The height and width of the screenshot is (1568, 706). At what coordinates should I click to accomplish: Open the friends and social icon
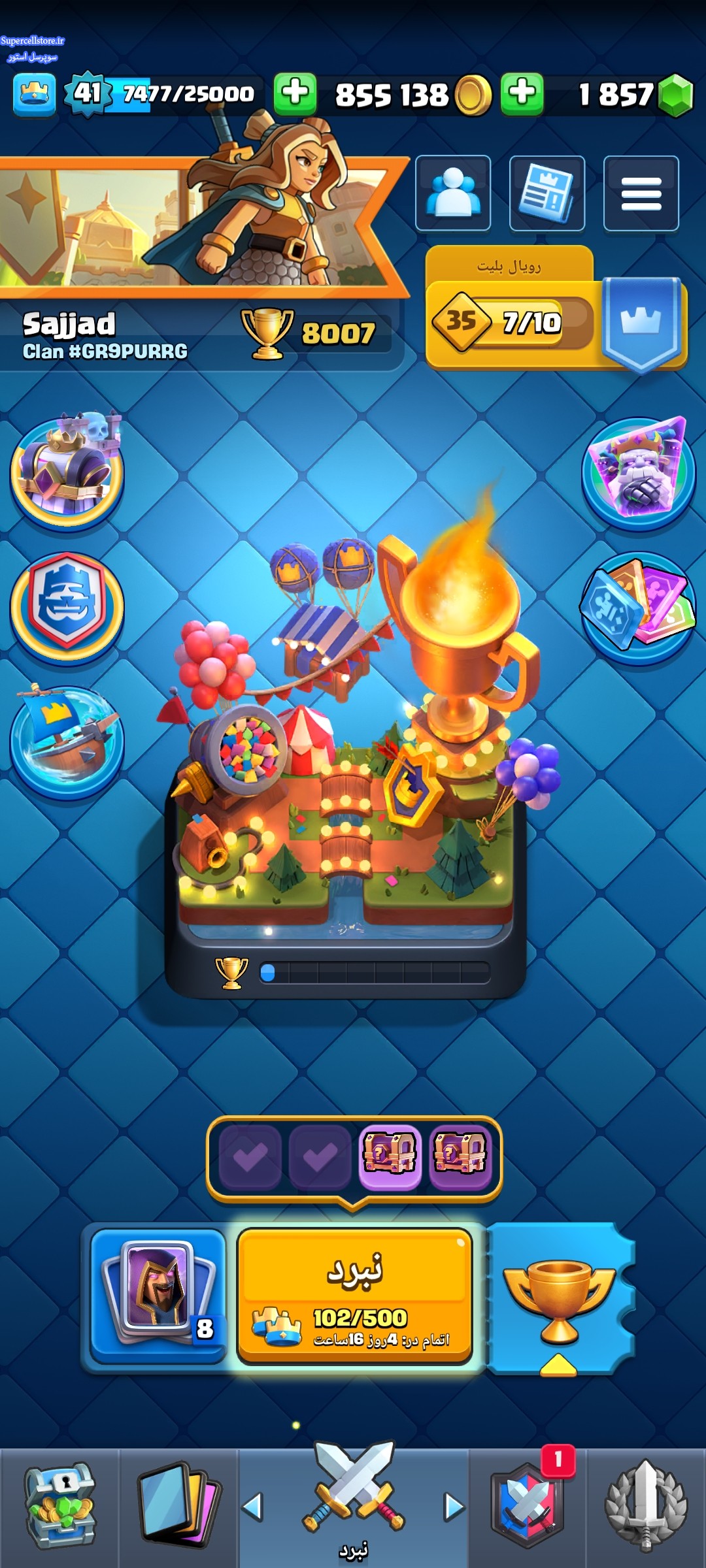pyautogui.click(x=453, y=193)
